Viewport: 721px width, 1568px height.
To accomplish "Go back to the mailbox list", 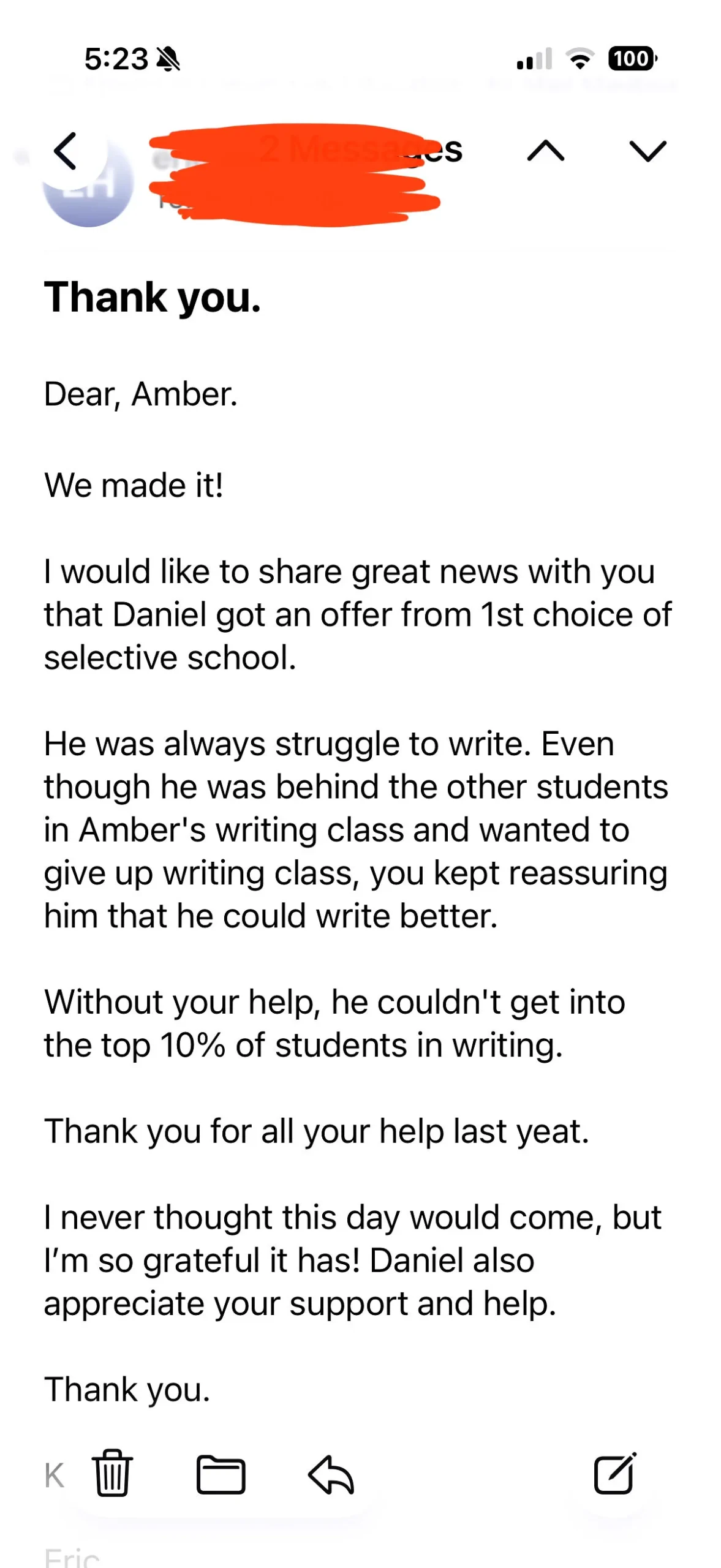I will click(x=65, y=151).
